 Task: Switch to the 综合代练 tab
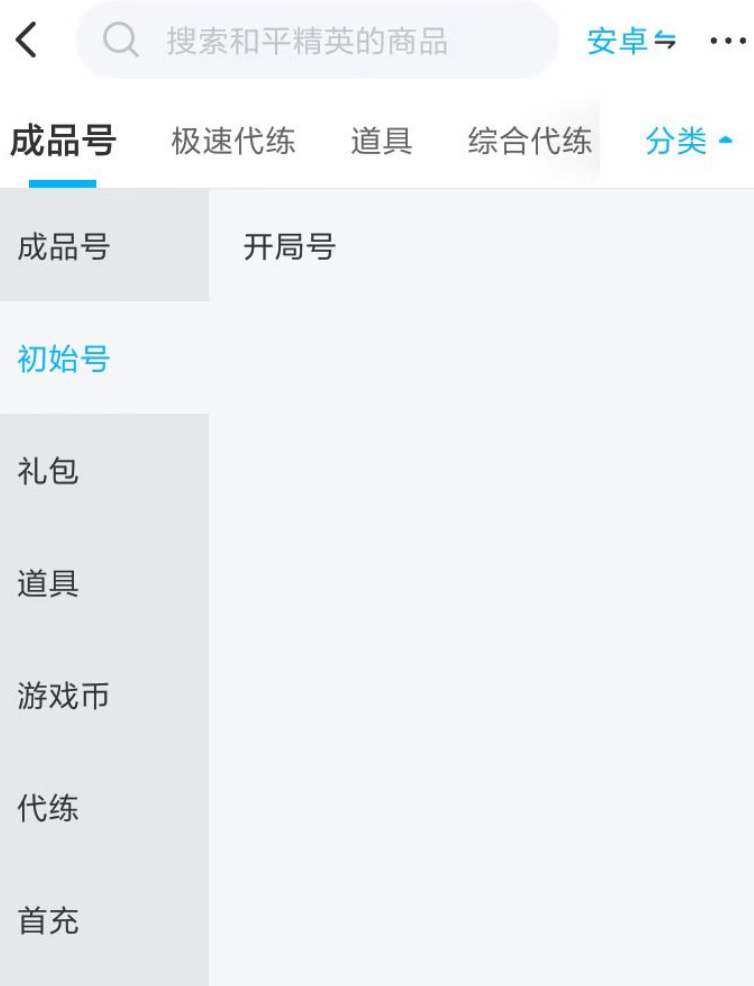point(529,140)
